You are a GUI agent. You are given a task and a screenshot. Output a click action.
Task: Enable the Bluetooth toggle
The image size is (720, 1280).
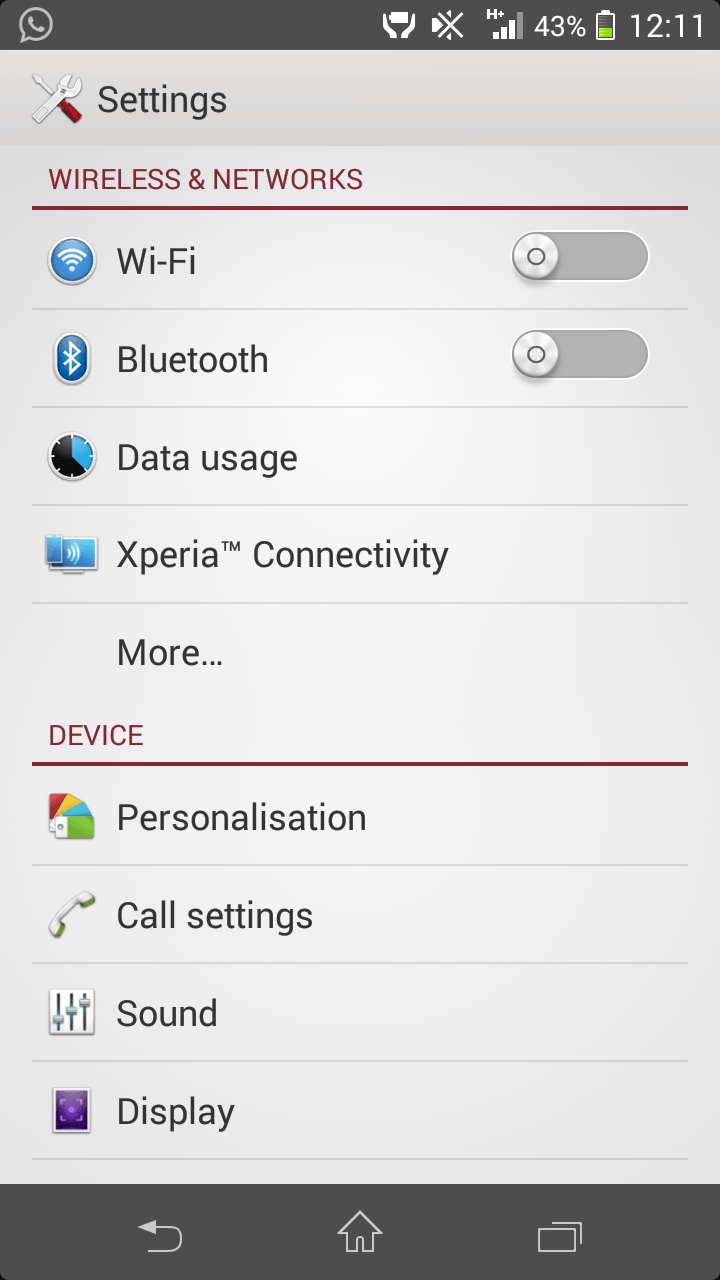click(580, 354)
